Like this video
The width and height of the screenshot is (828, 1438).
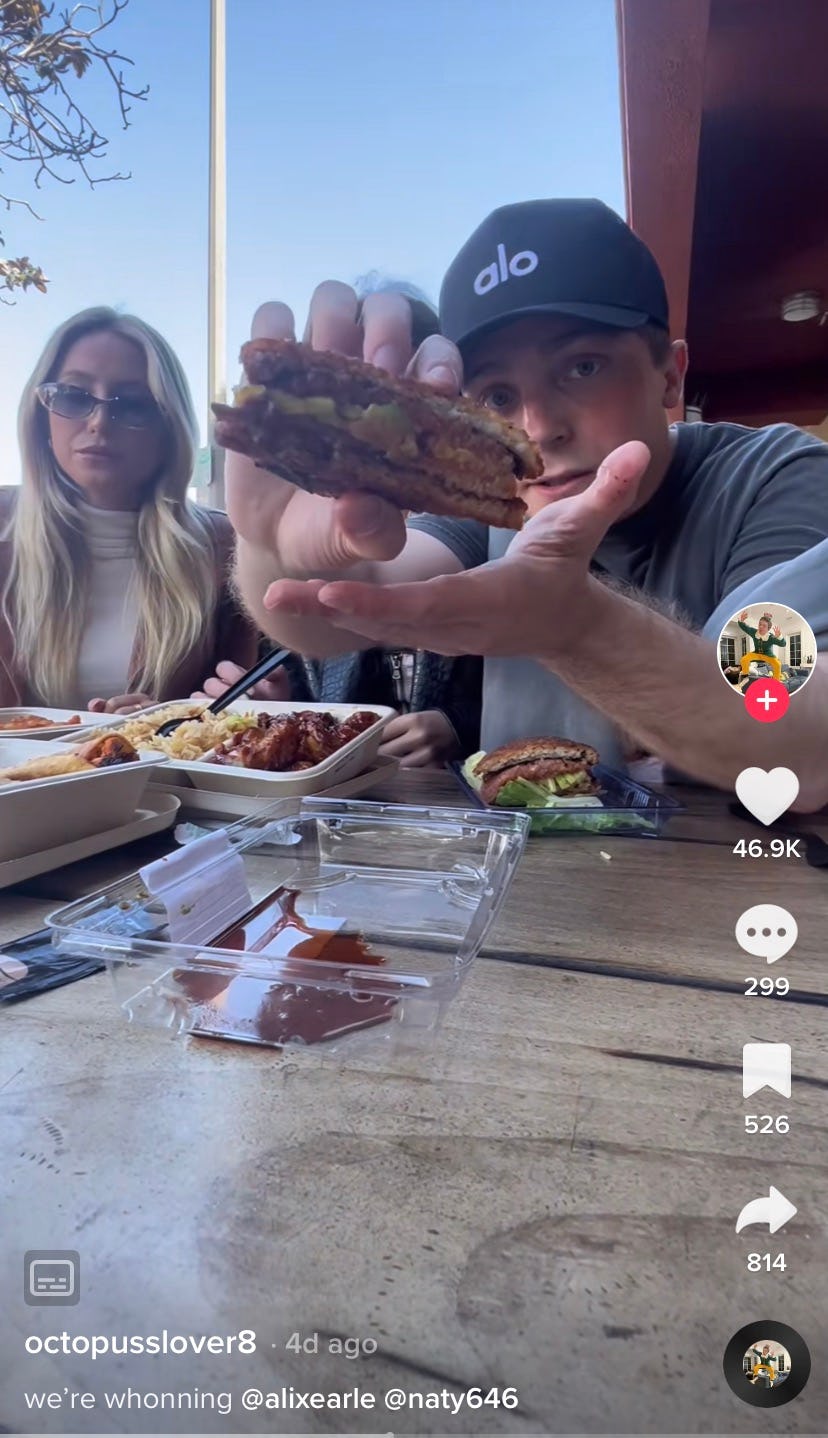coord(766,796)
